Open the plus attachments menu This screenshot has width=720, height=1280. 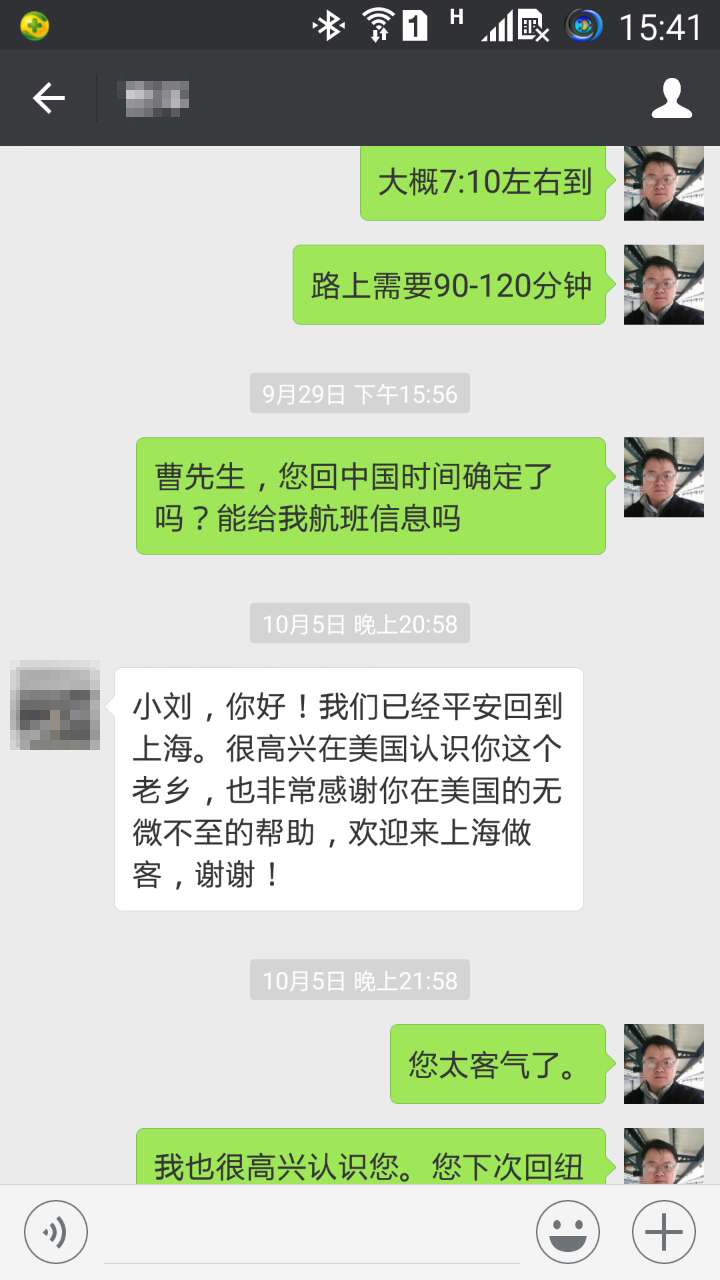click(x=664, y=1232)
